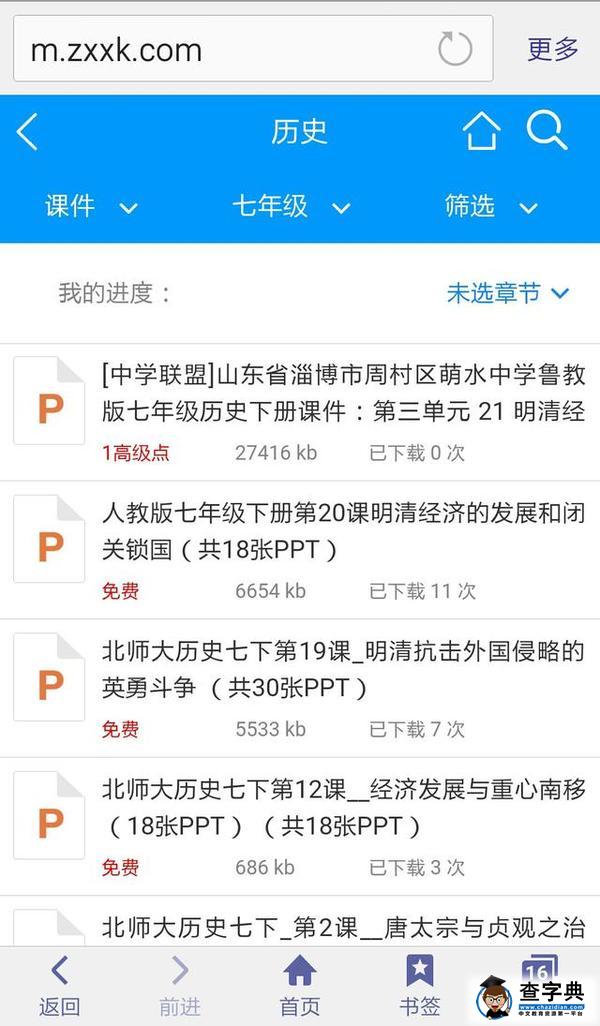The height and width of the screenshot is (1026, 600).
Task: Tap the m.zxxk.com address bar
Action: [x=253, y=49]
